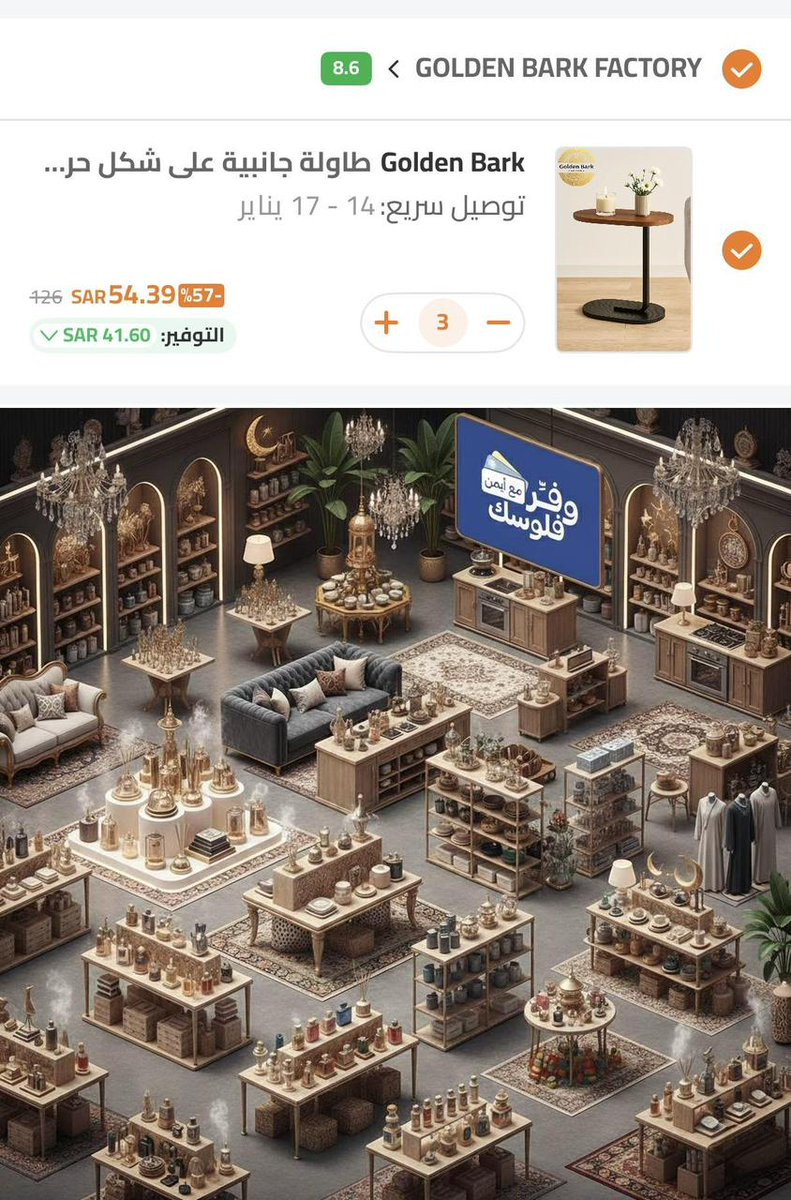Tap the quantity value 3
This screenshot has width=791, height=1200.
pos(442,323)
